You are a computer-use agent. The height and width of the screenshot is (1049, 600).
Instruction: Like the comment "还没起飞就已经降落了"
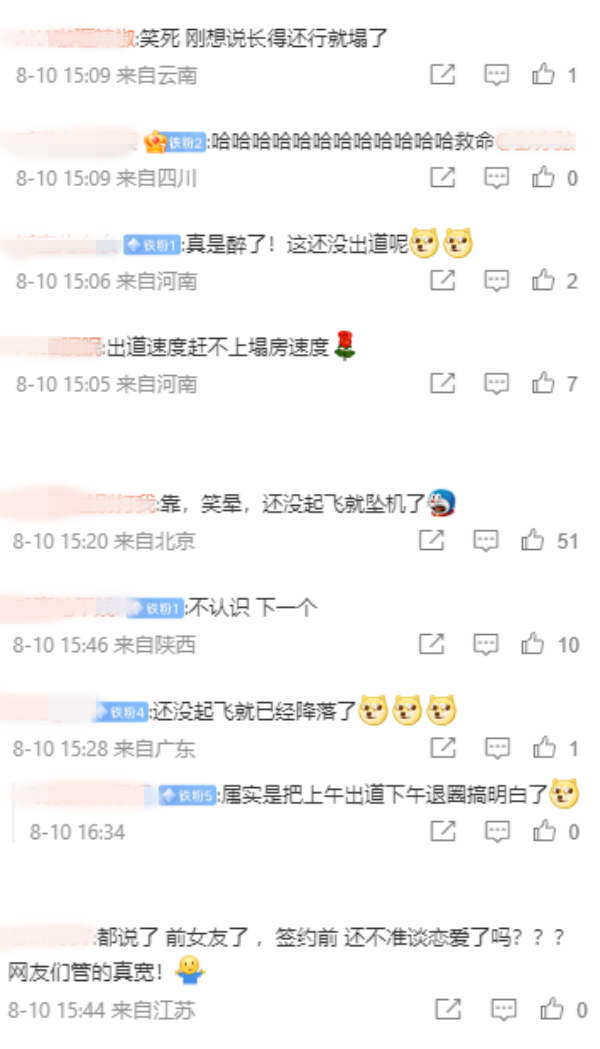click(543, 748)
